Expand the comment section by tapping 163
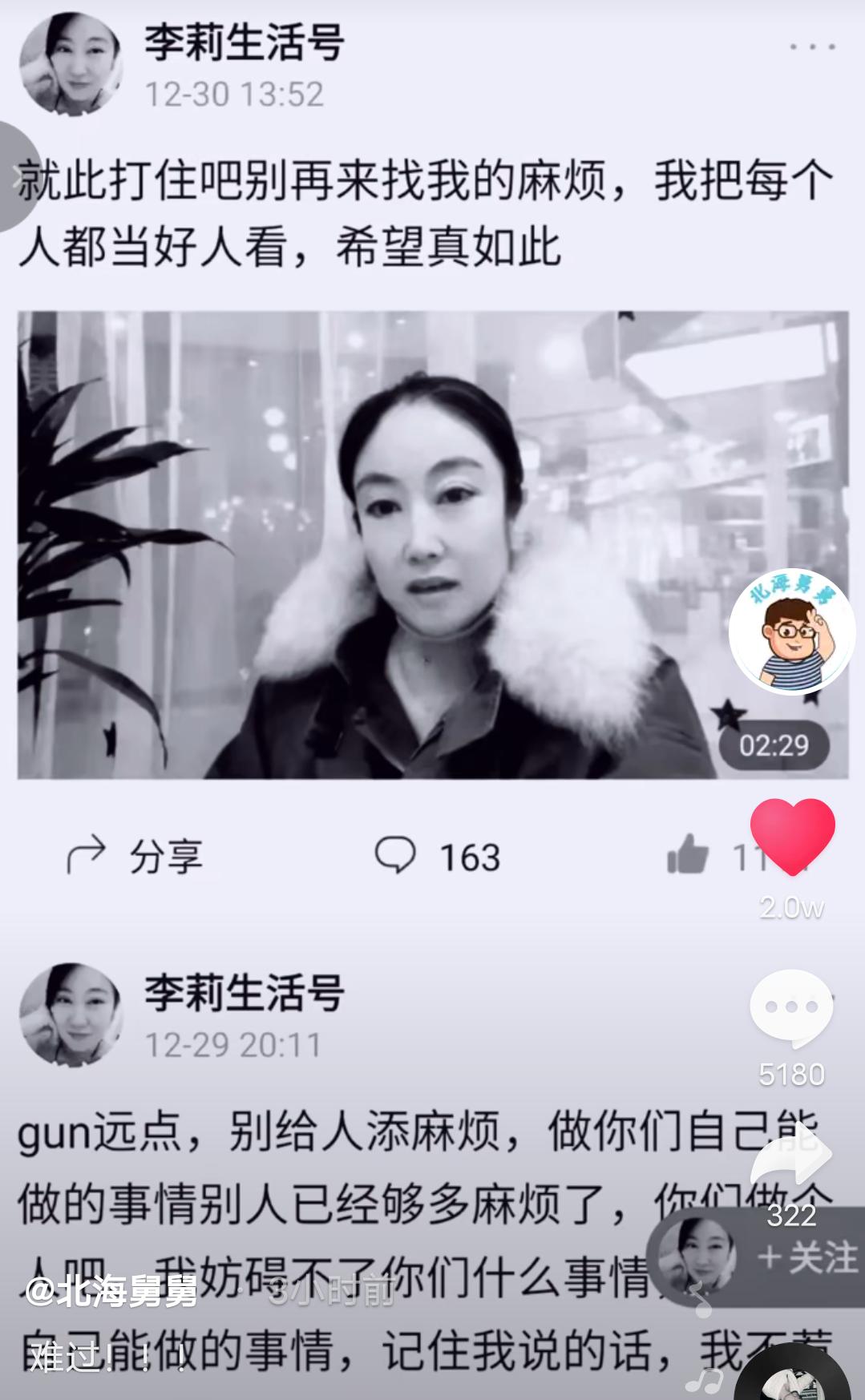Viewport: 865px width, 1400px height. click(469, 856)
